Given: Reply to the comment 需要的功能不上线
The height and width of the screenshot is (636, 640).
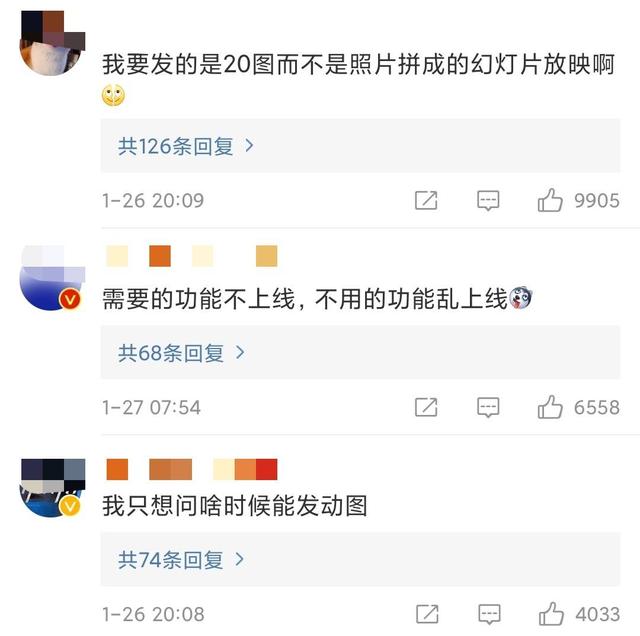Looking at the screenshot, I should (x=488, y=407).
